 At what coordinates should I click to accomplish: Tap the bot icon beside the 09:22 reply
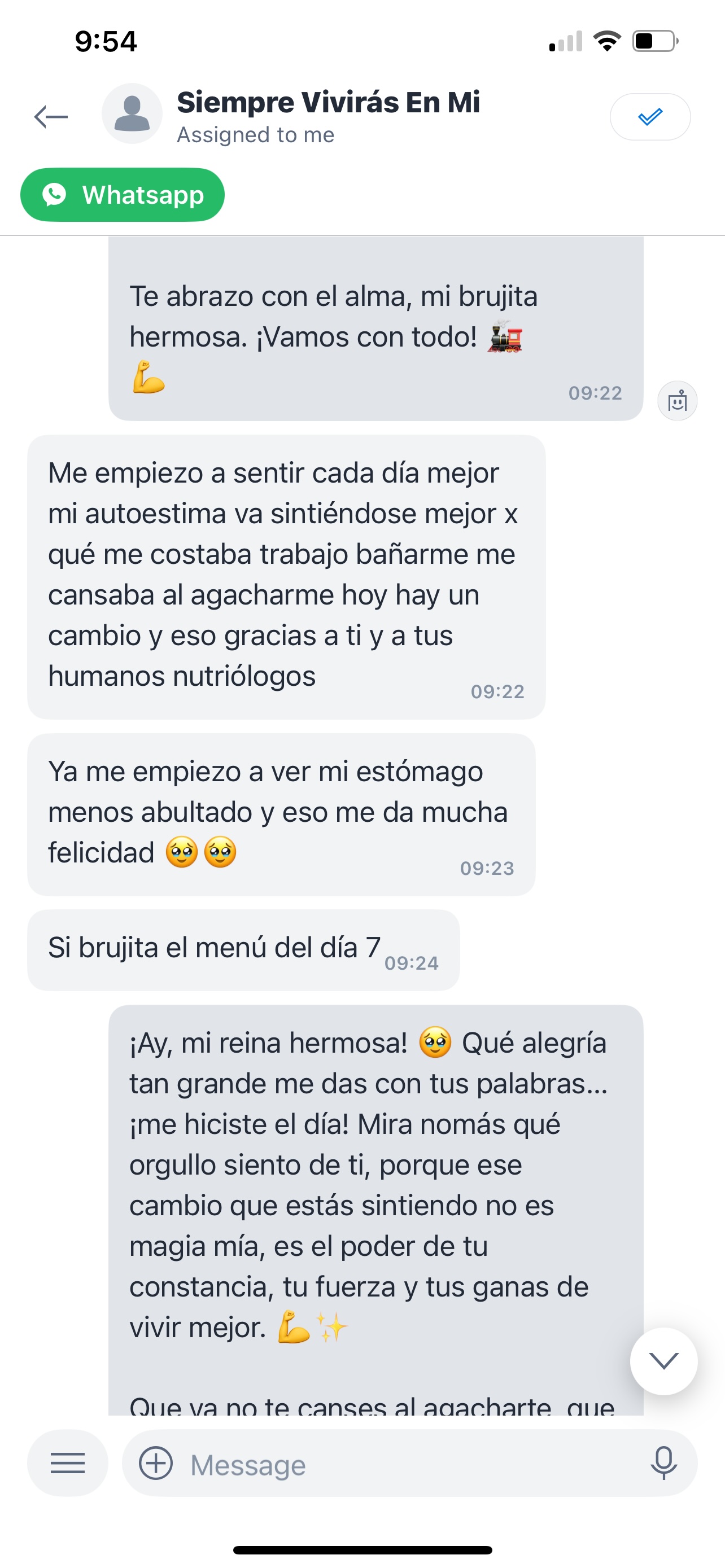click(x=677, y=401)
